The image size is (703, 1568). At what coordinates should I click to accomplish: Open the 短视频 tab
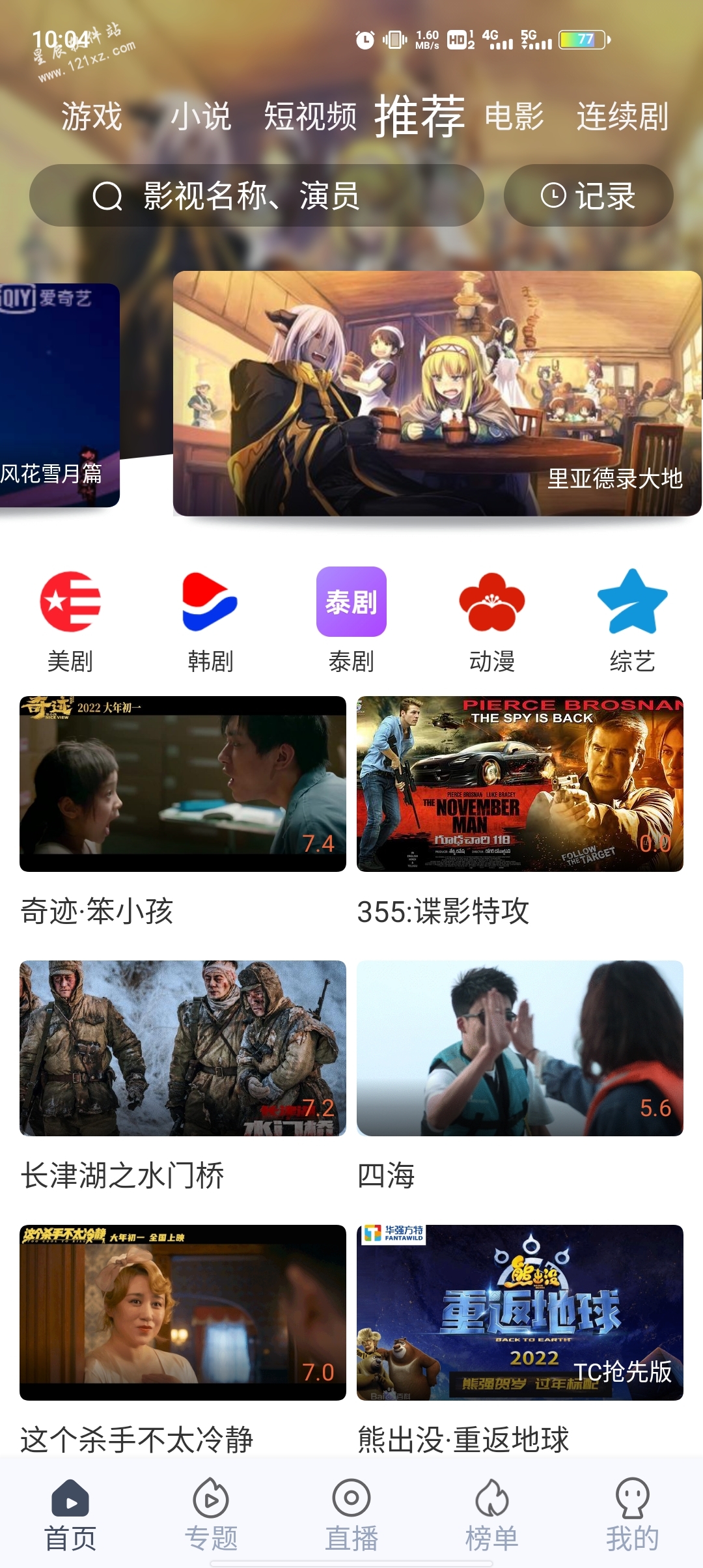(x=310, y=117)
